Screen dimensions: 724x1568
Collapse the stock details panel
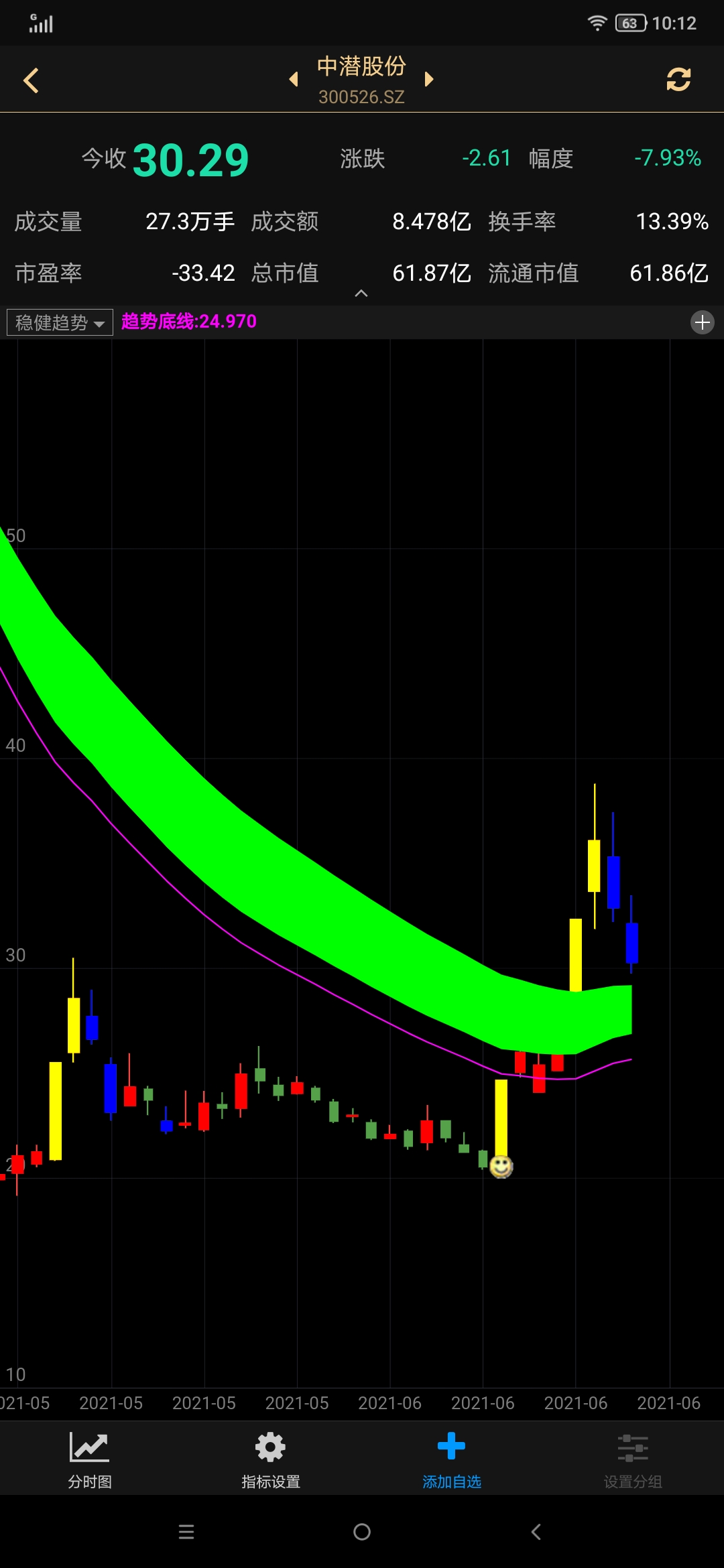[x=361, y=293]
